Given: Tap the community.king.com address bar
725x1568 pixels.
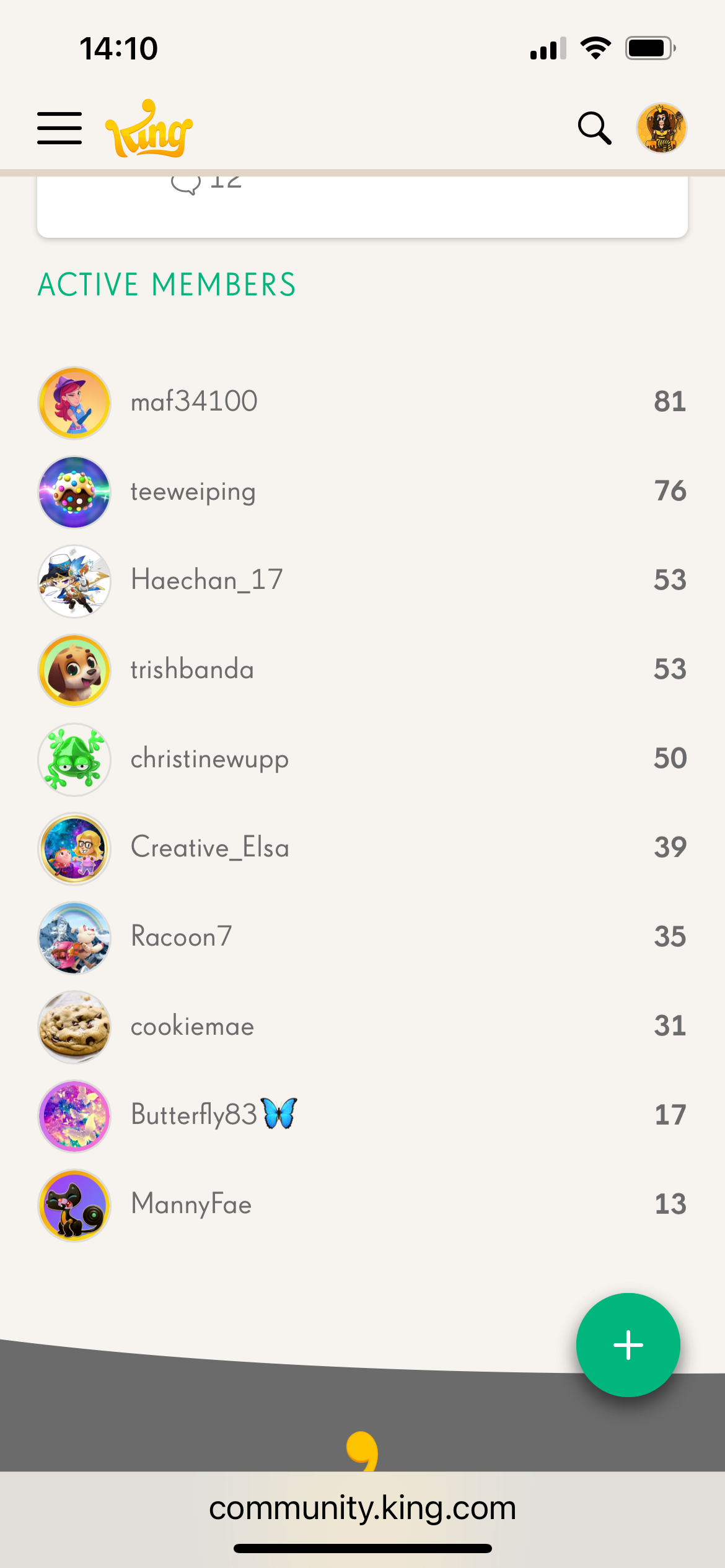Looking at the screenshot, I should point(362,1509).
